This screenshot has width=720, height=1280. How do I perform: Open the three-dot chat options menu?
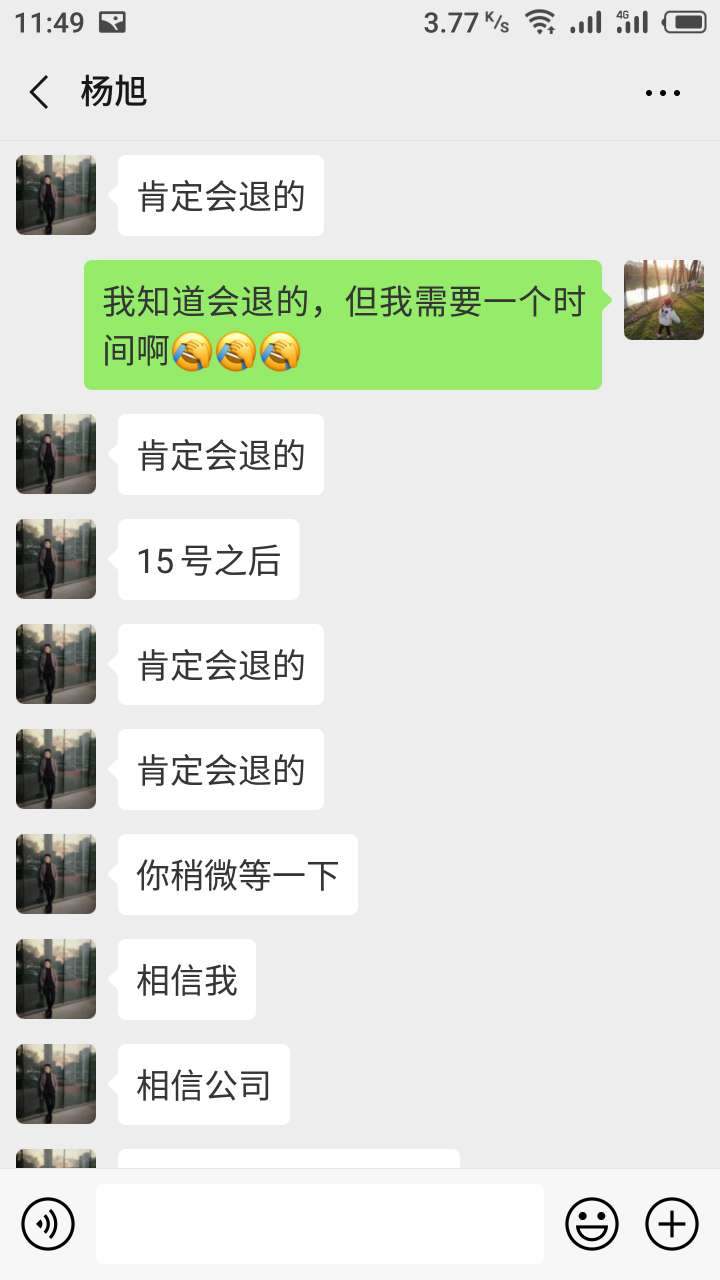pos(662,93)
